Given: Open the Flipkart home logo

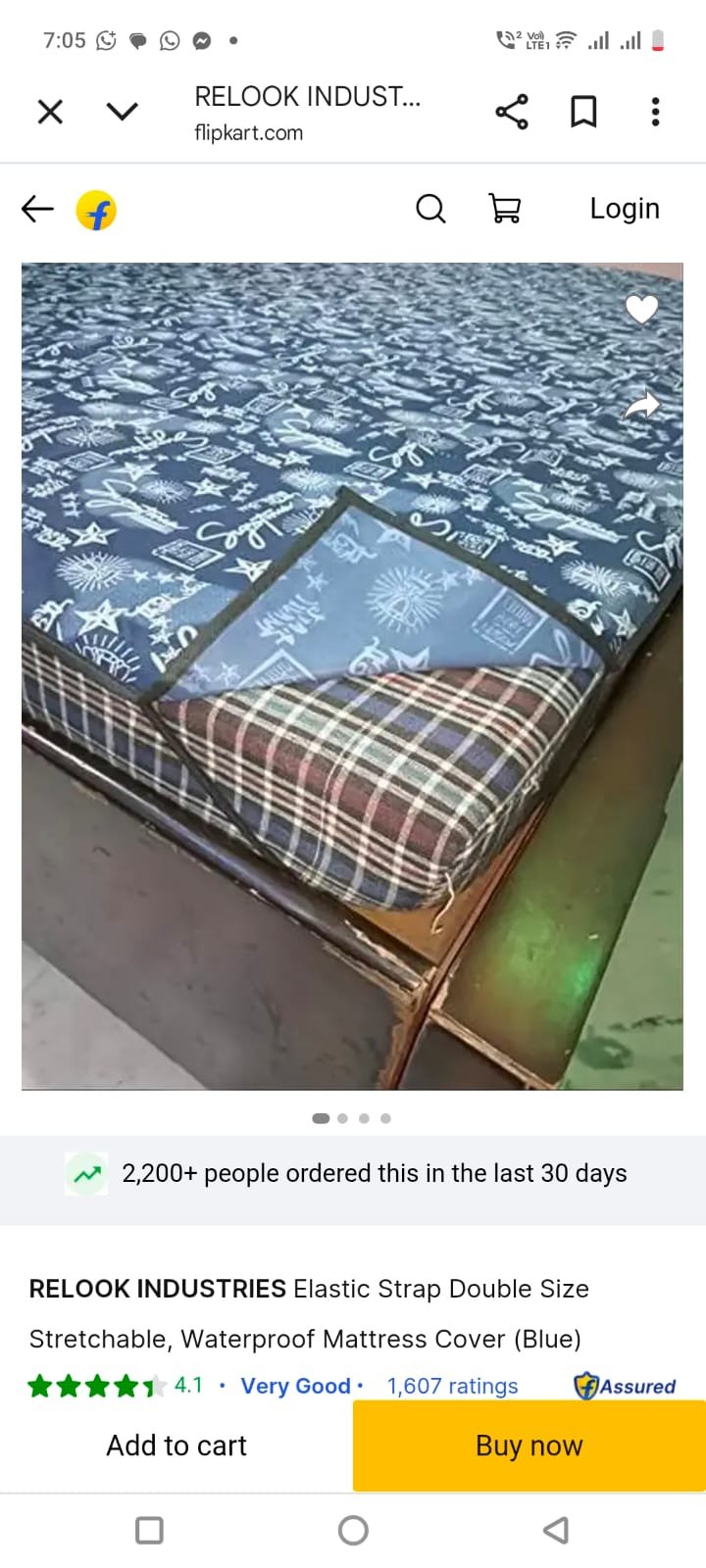Looking at the screenshot, I should [96, 210].
